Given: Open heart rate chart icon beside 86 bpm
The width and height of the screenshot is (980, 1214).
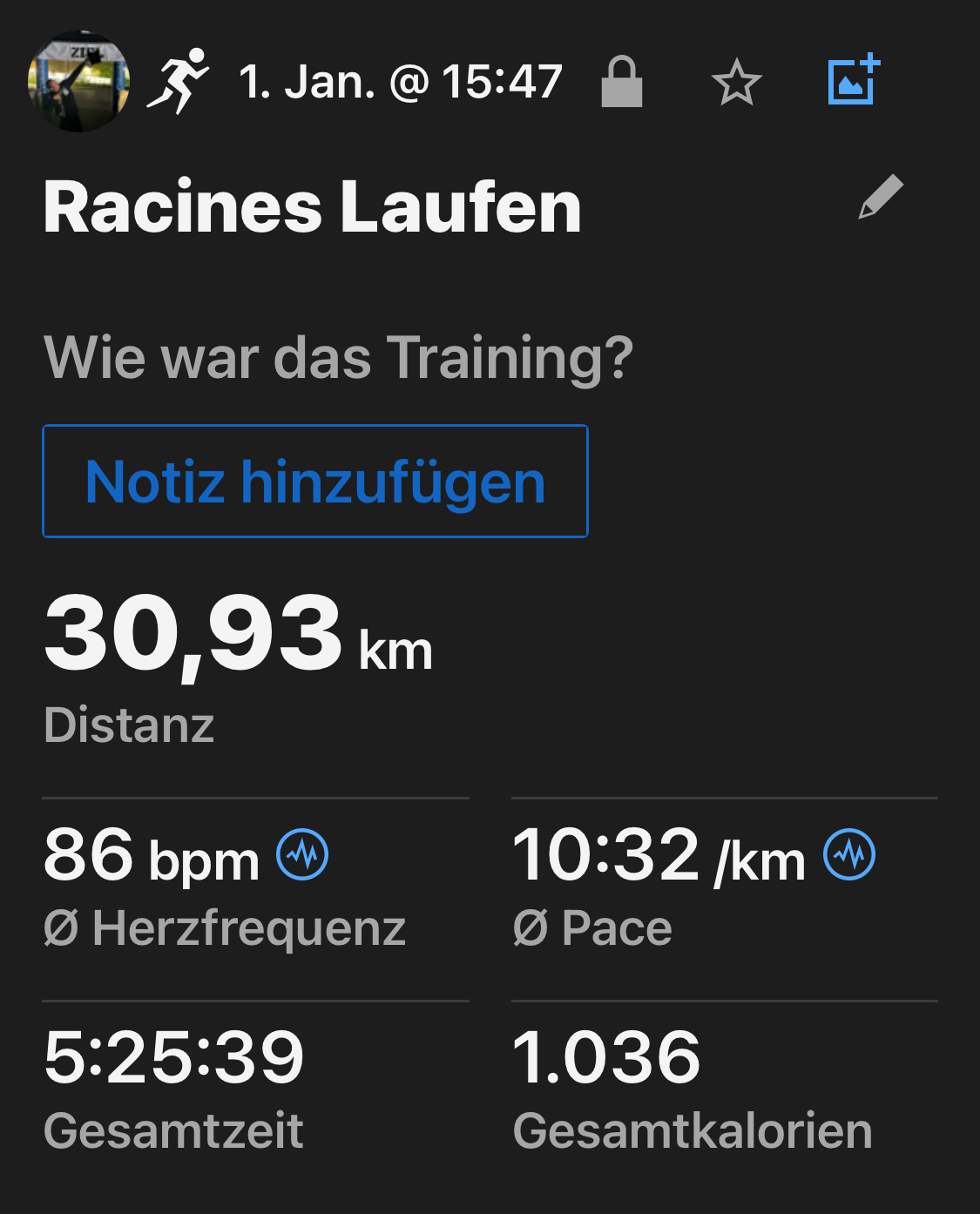Looking at the screenshot, I should 302,854.
